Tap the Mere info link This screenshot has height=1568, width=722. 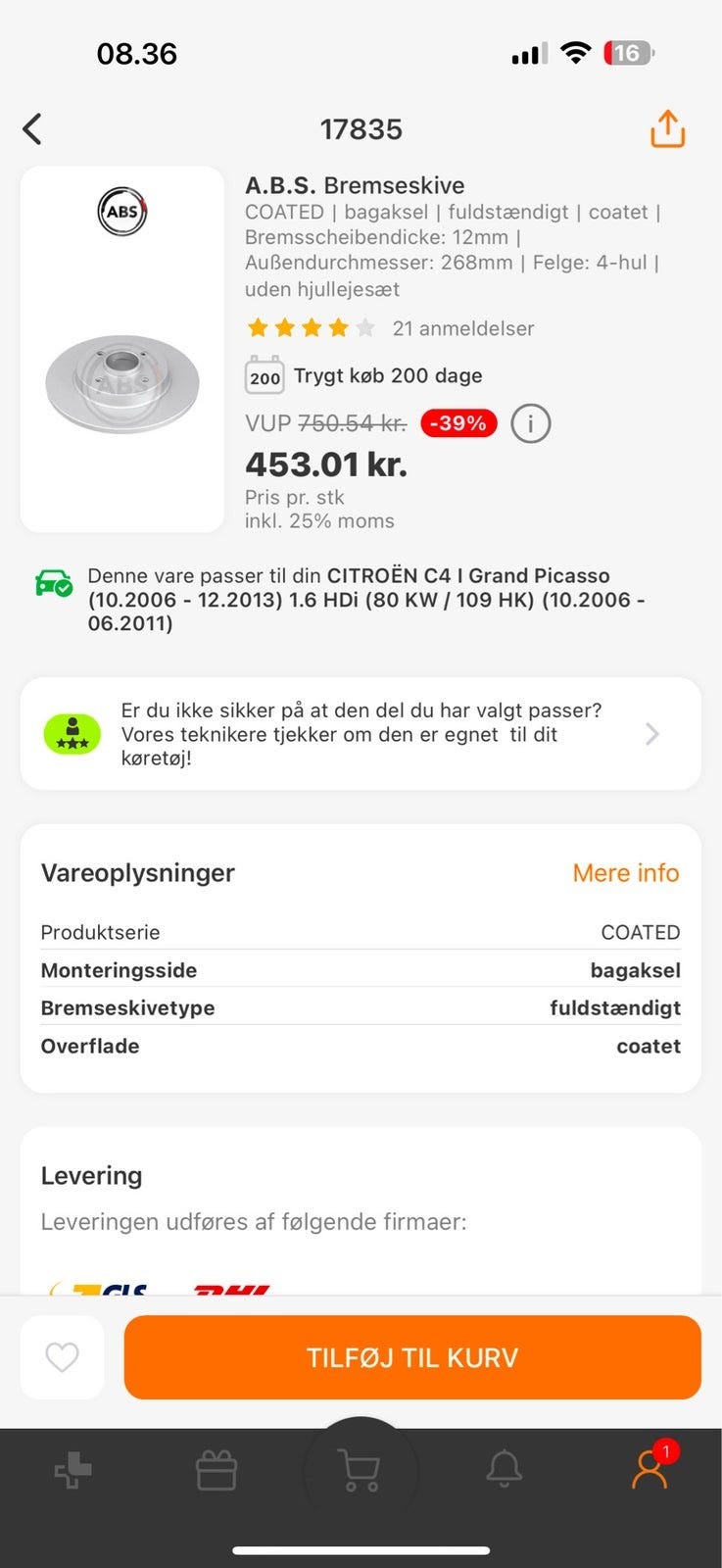coord(625,872)
